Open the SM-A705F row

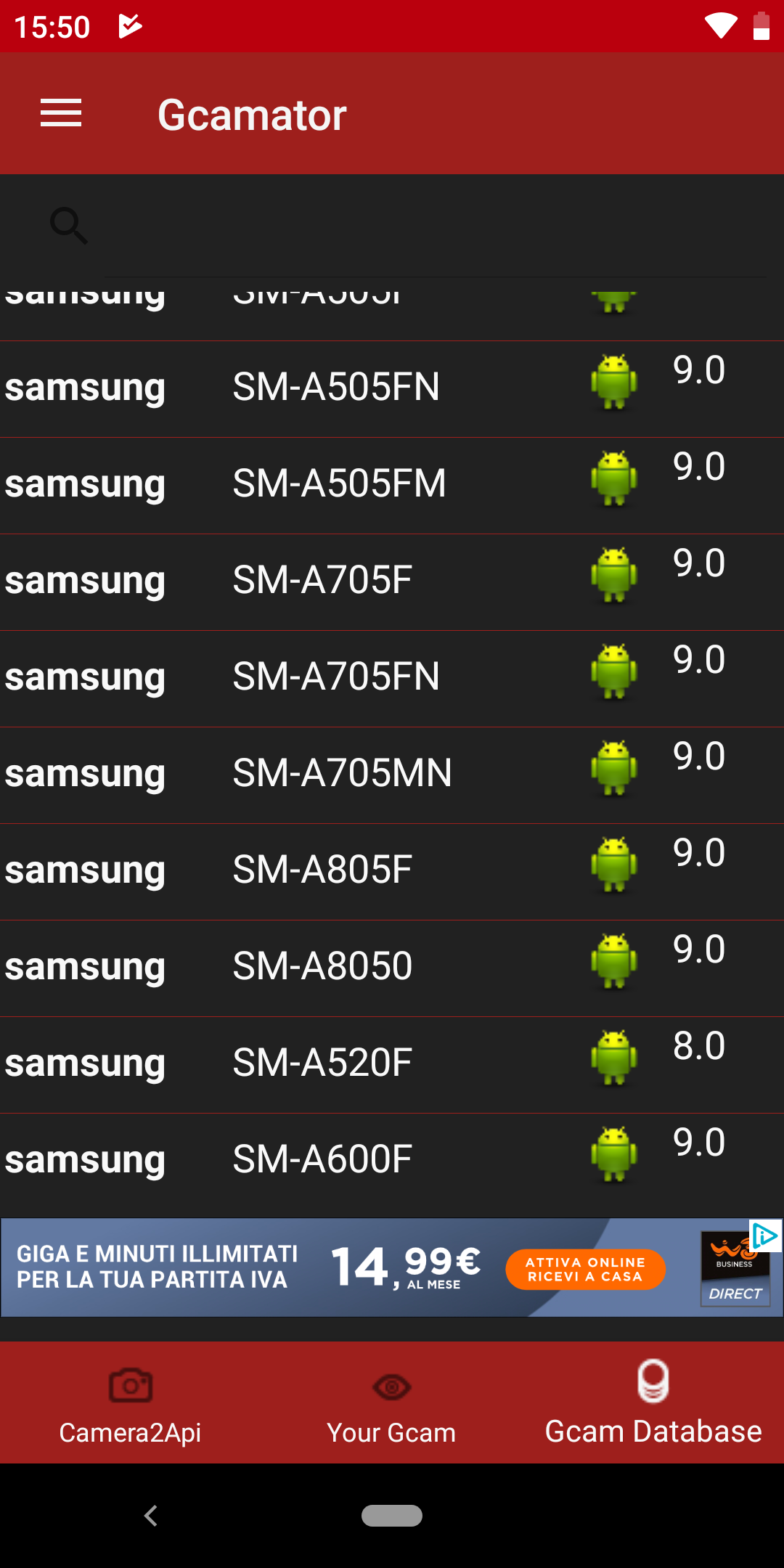click(392, 582)
